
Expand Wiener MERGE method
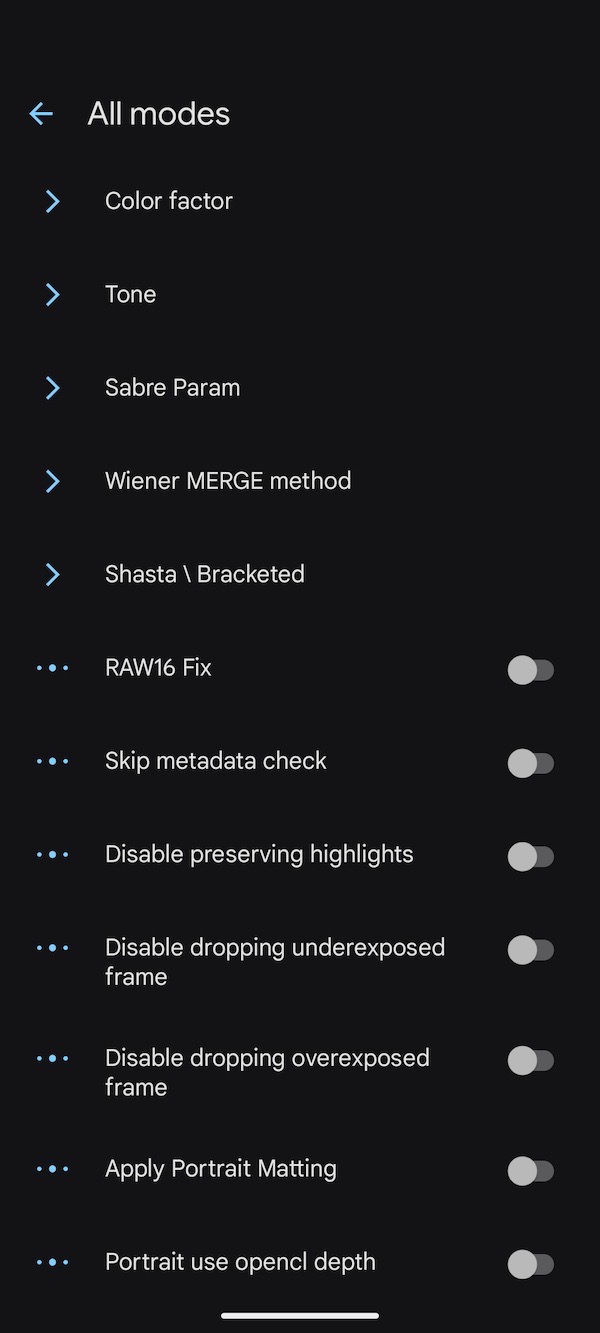[x=227, y=481]
